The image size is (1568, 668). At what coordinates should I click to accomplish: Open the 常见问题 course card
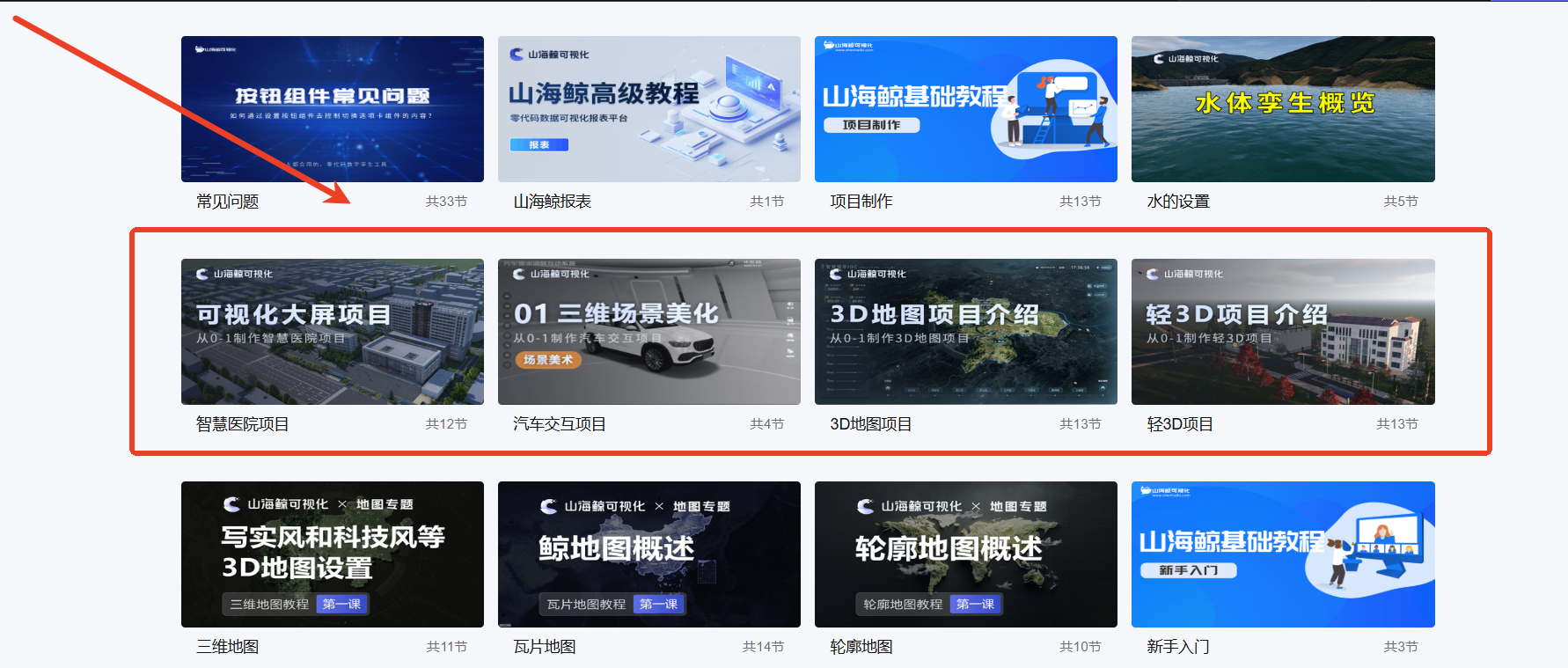point(332,109)
